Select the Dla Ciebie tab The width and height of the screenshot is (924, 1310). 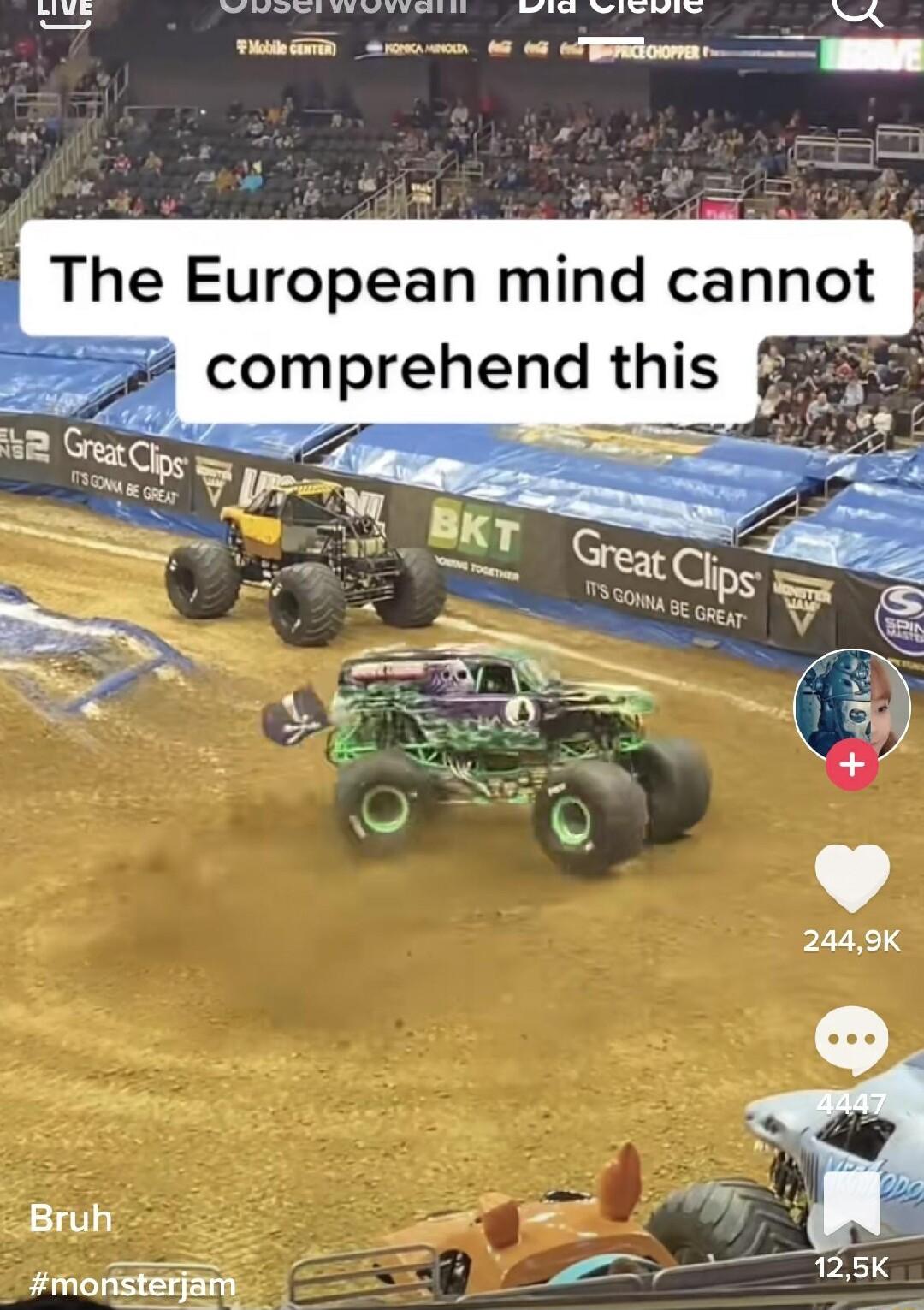pyautogui.click(x=611, y=7)
